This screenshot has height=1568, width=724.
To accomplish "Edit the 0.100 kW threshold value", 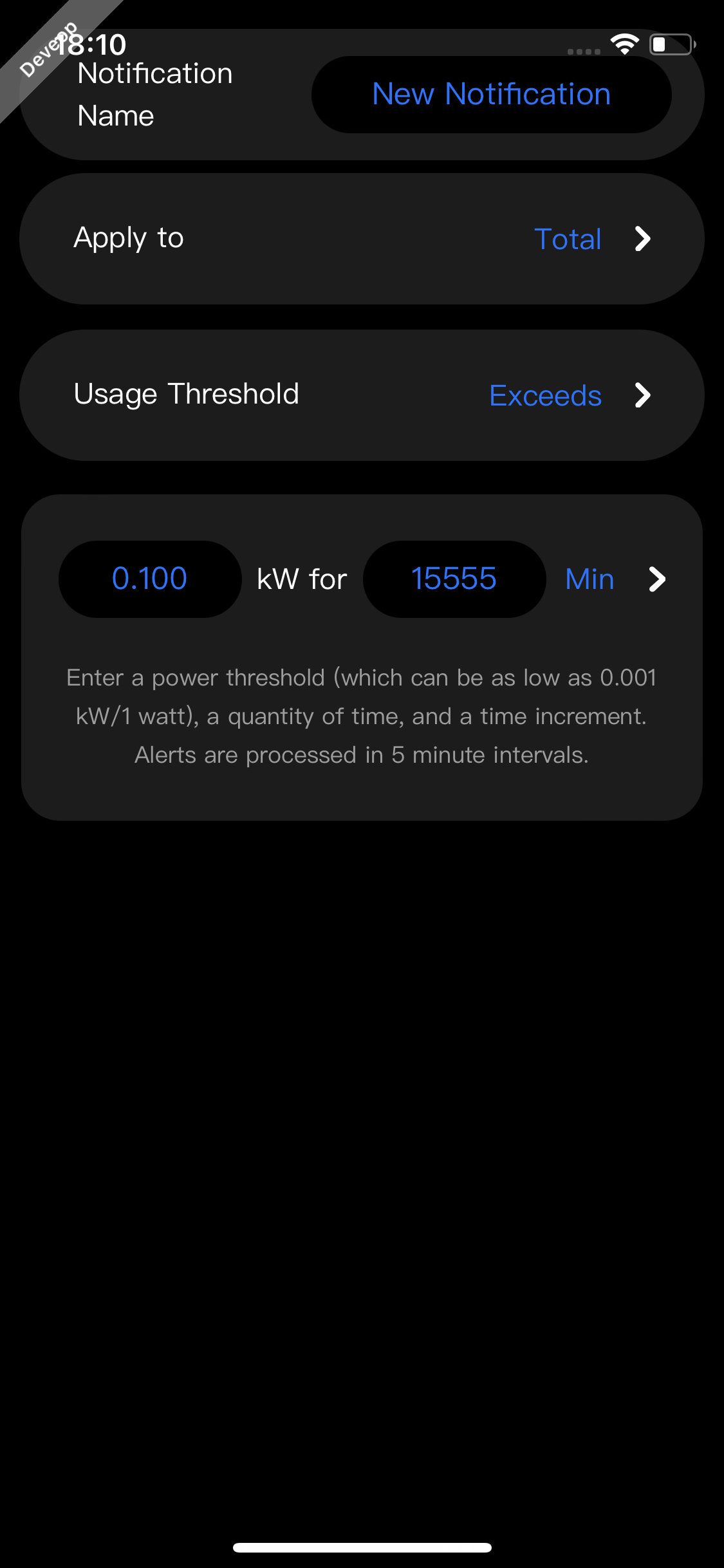I will tap(150, 579).
